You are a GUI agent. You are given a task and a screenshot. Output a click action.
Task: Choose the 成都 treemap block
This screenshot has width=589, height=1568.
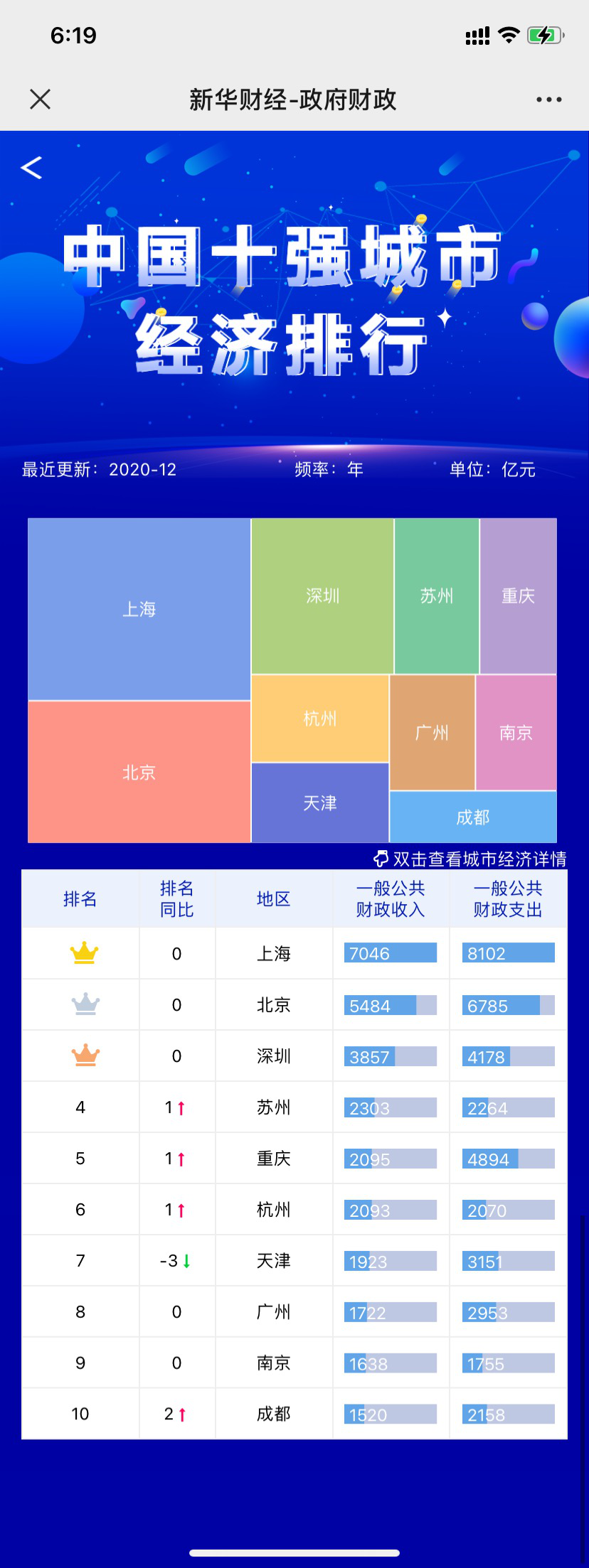(x=473, y=817)
